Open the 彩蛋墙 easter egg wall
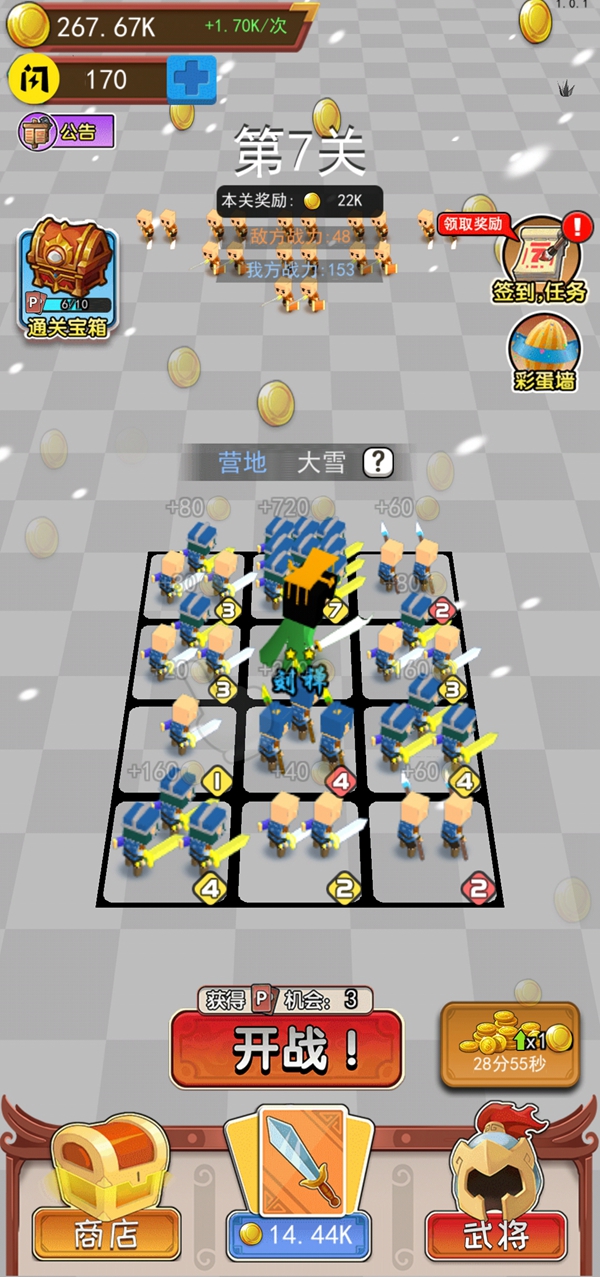Viewport: 600px width, 1277px height. click(545, 352)
